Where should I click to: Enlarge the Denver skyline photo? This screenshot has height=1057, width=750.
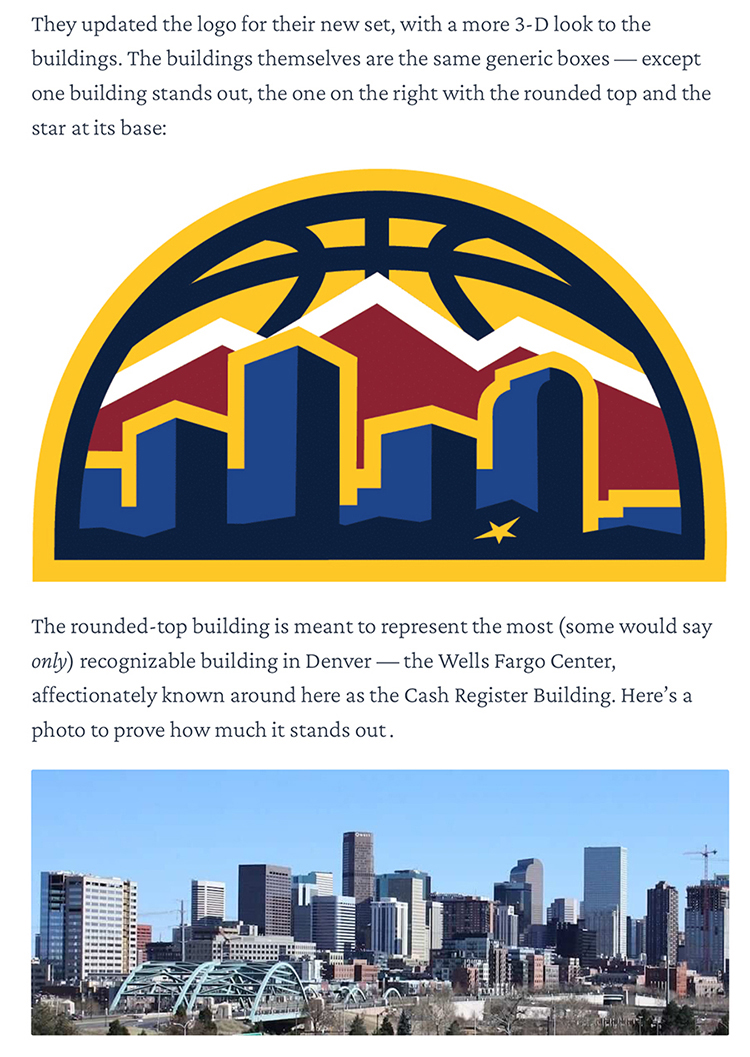(x=380, y=901)
